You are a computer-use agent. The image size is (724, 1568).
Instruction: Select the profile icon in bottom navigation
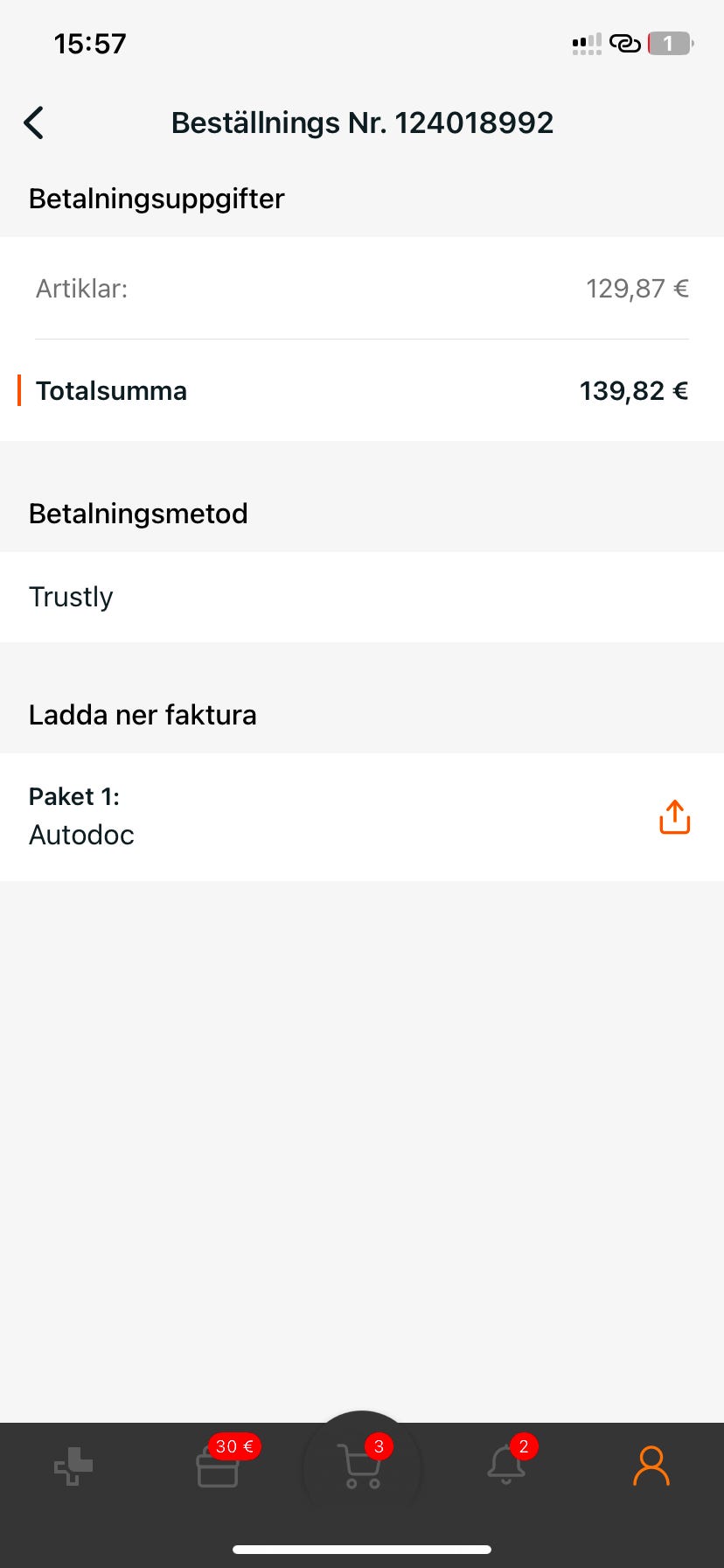point(651,1467)
